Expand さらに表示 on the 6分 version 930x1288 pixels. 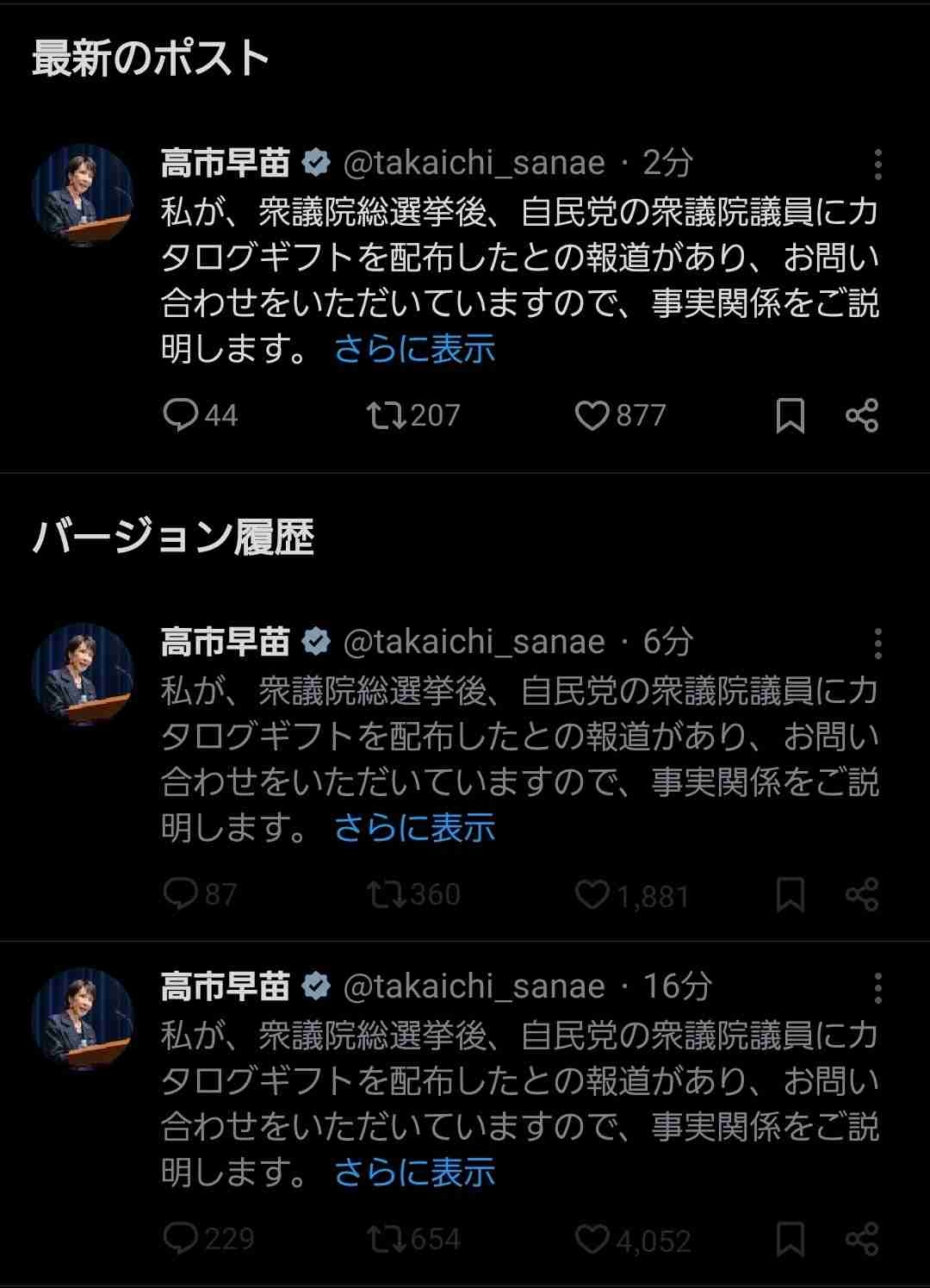coord(414,828)
